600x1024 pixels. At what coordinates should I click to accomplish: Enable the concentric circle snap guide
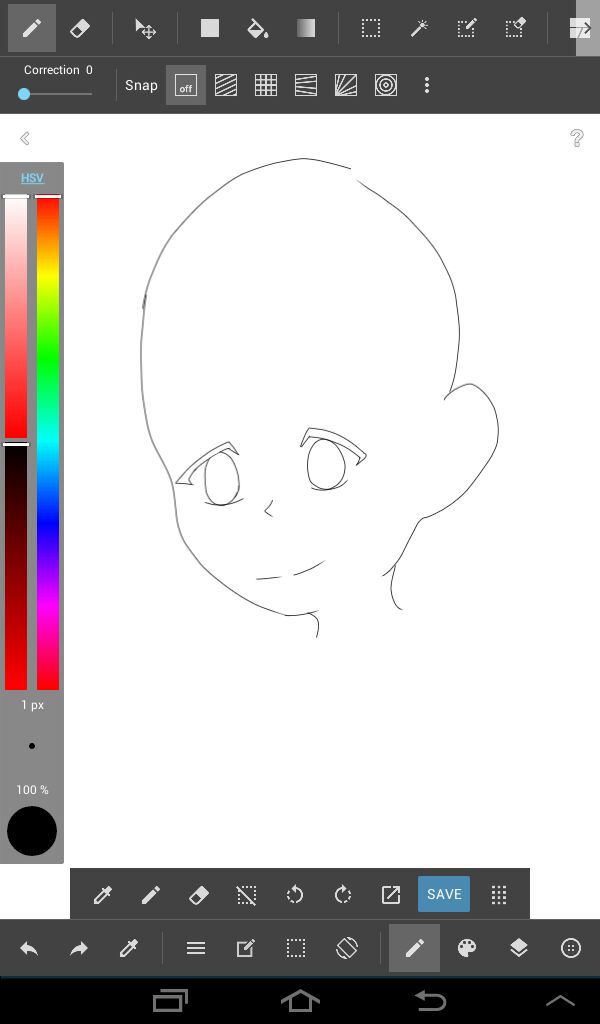[386, 85]
